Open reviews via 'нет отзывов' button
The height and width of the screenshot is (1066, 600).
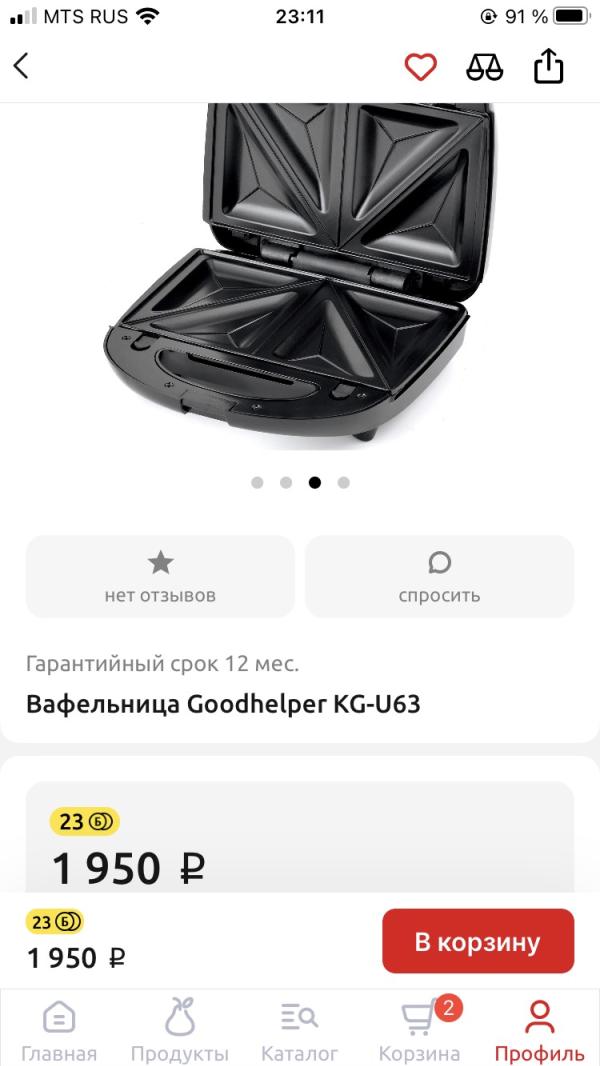160,577
